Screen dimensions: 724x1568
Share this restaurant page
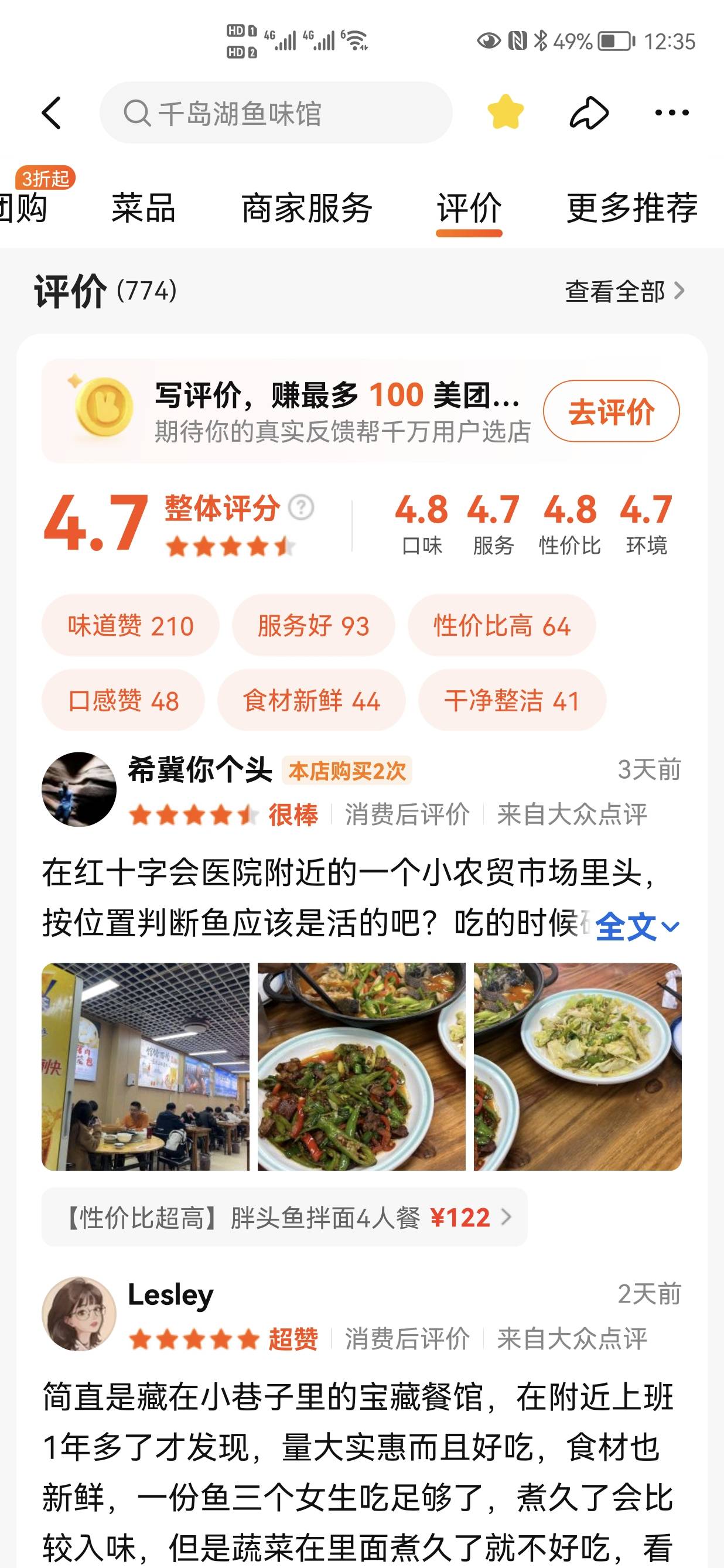[588, 113]
